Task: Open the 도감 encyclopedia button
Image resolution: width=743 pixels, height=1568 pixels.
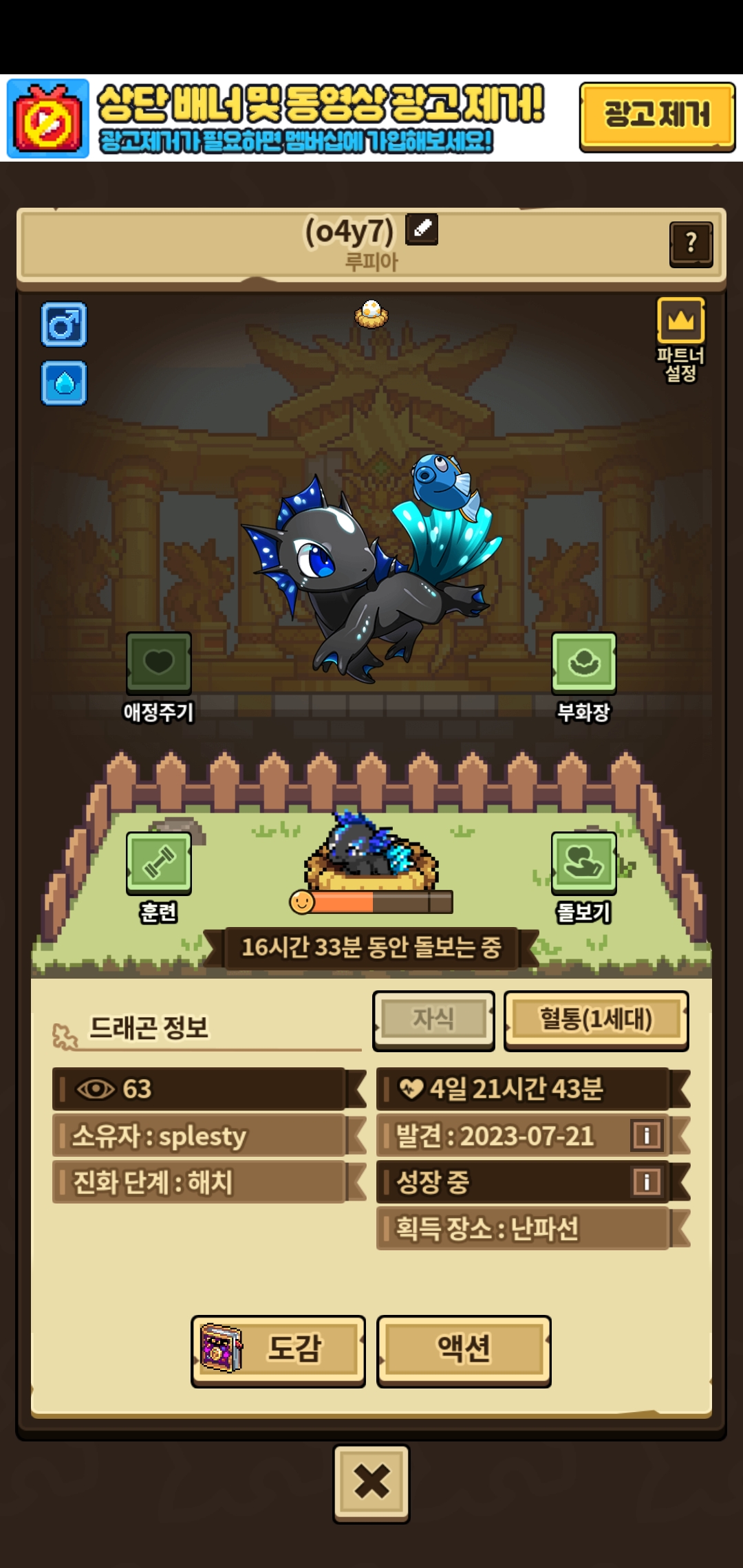Action: point(278,1351)
